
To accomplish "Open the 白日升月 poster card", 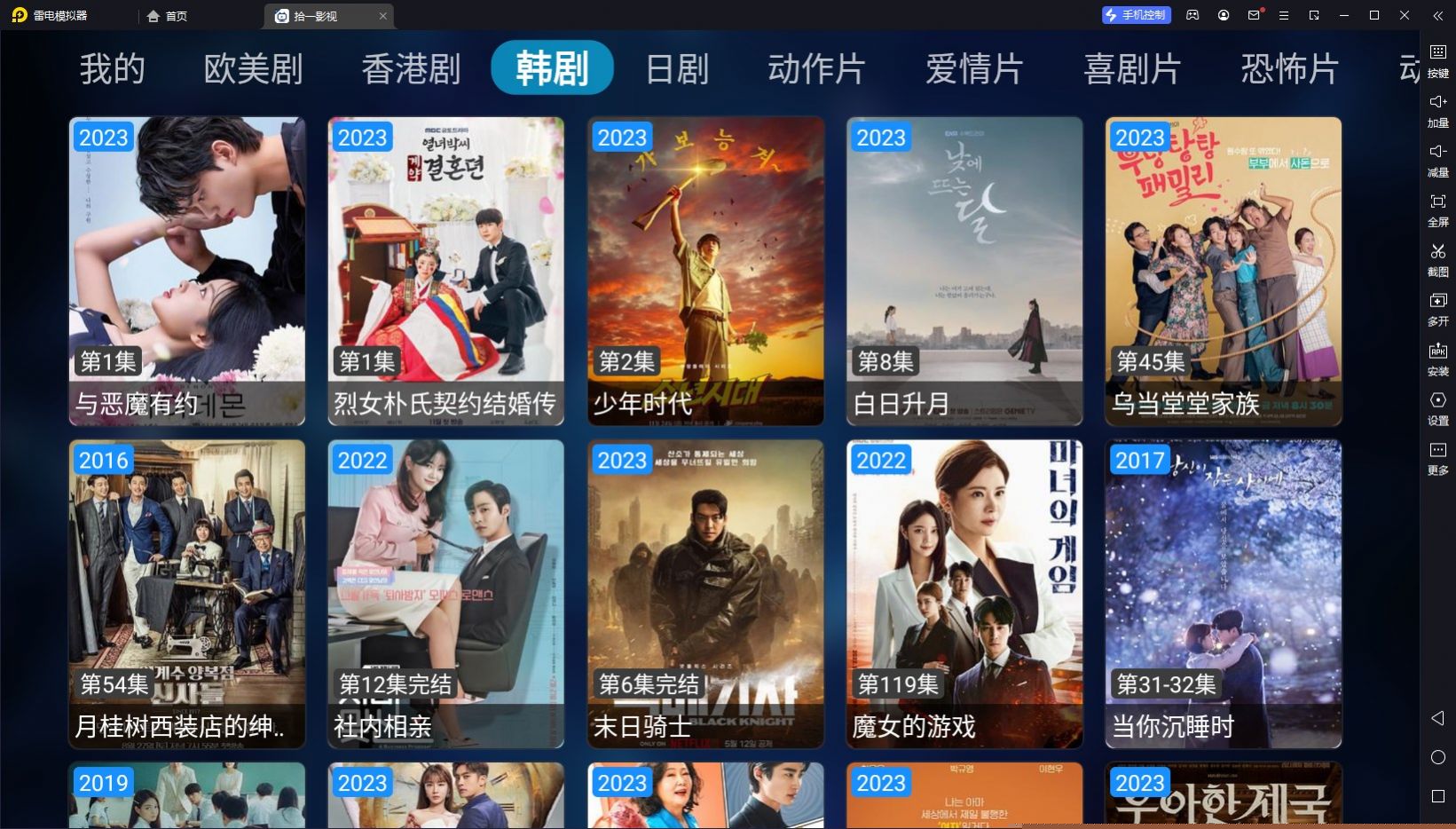I will click(964, 271).
